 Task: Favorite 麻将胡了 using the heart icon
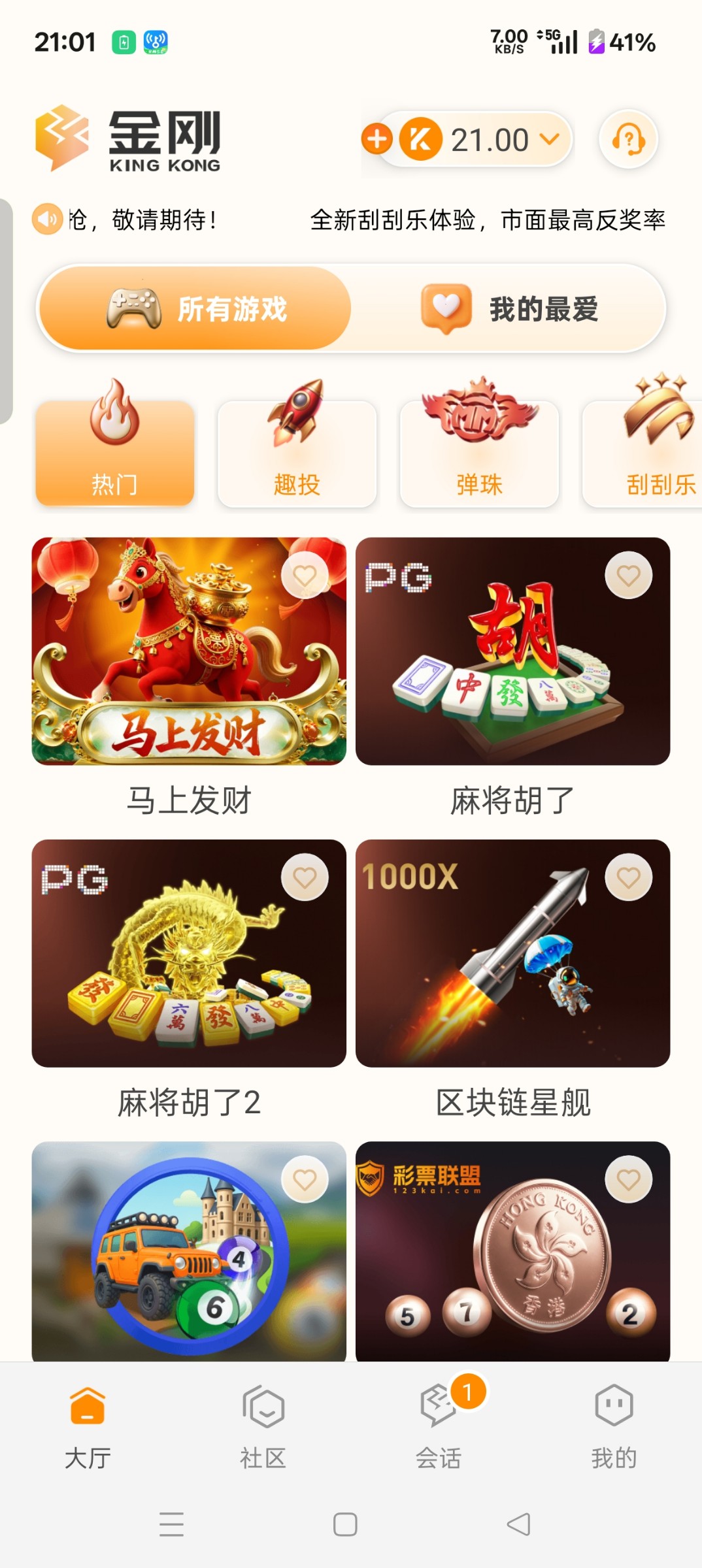[627, 576]
